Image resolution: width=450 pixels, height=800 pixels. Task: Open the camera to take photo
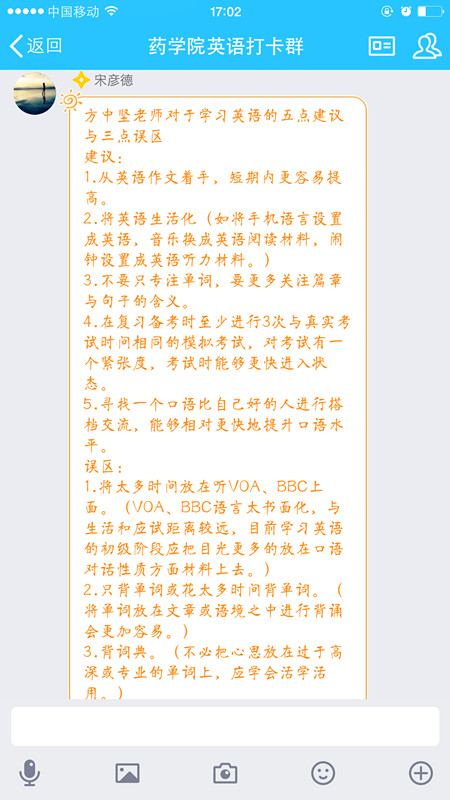pyautogui.click(x=225, y=773)
